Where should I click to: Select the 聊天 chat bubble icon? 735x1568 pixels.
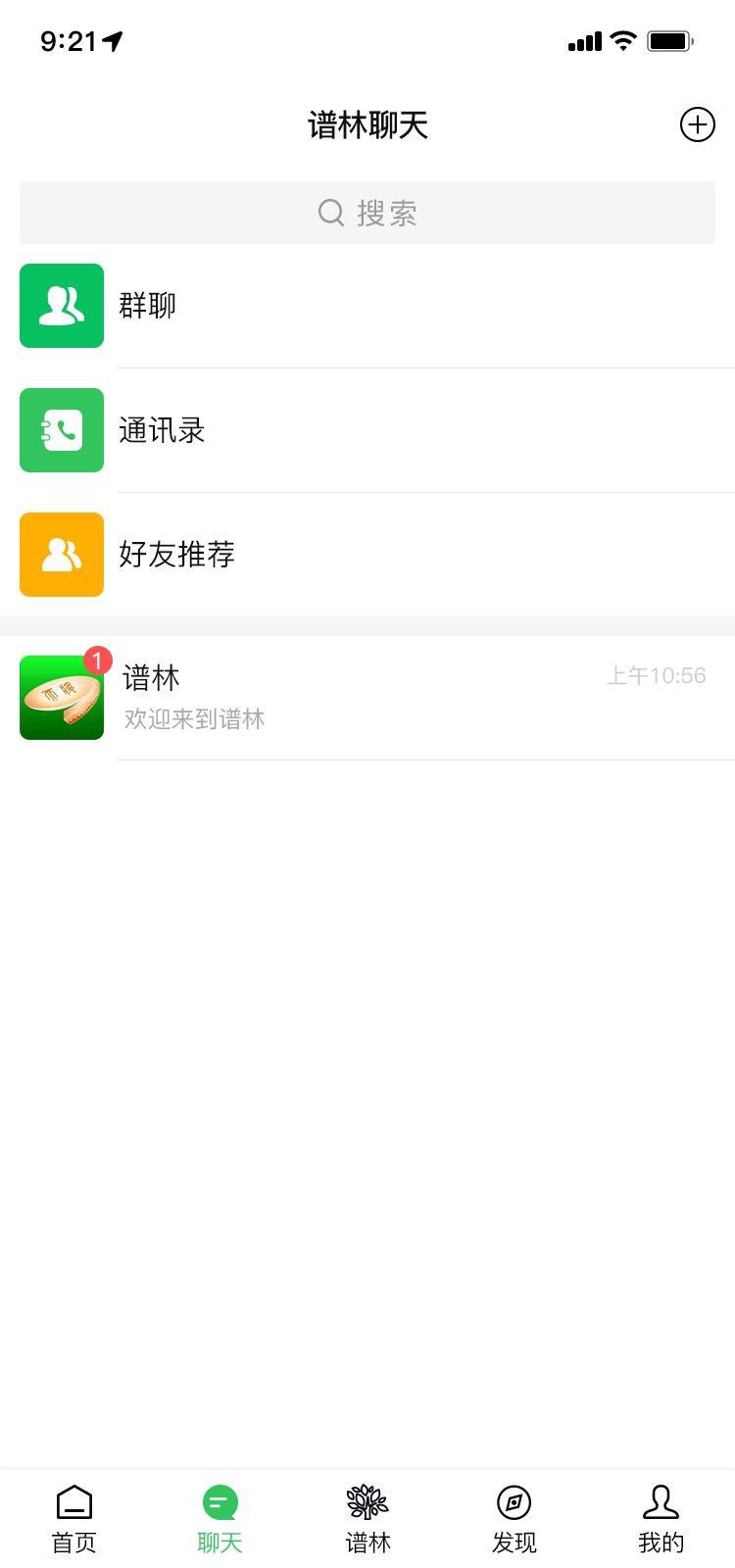(220, 1501)
